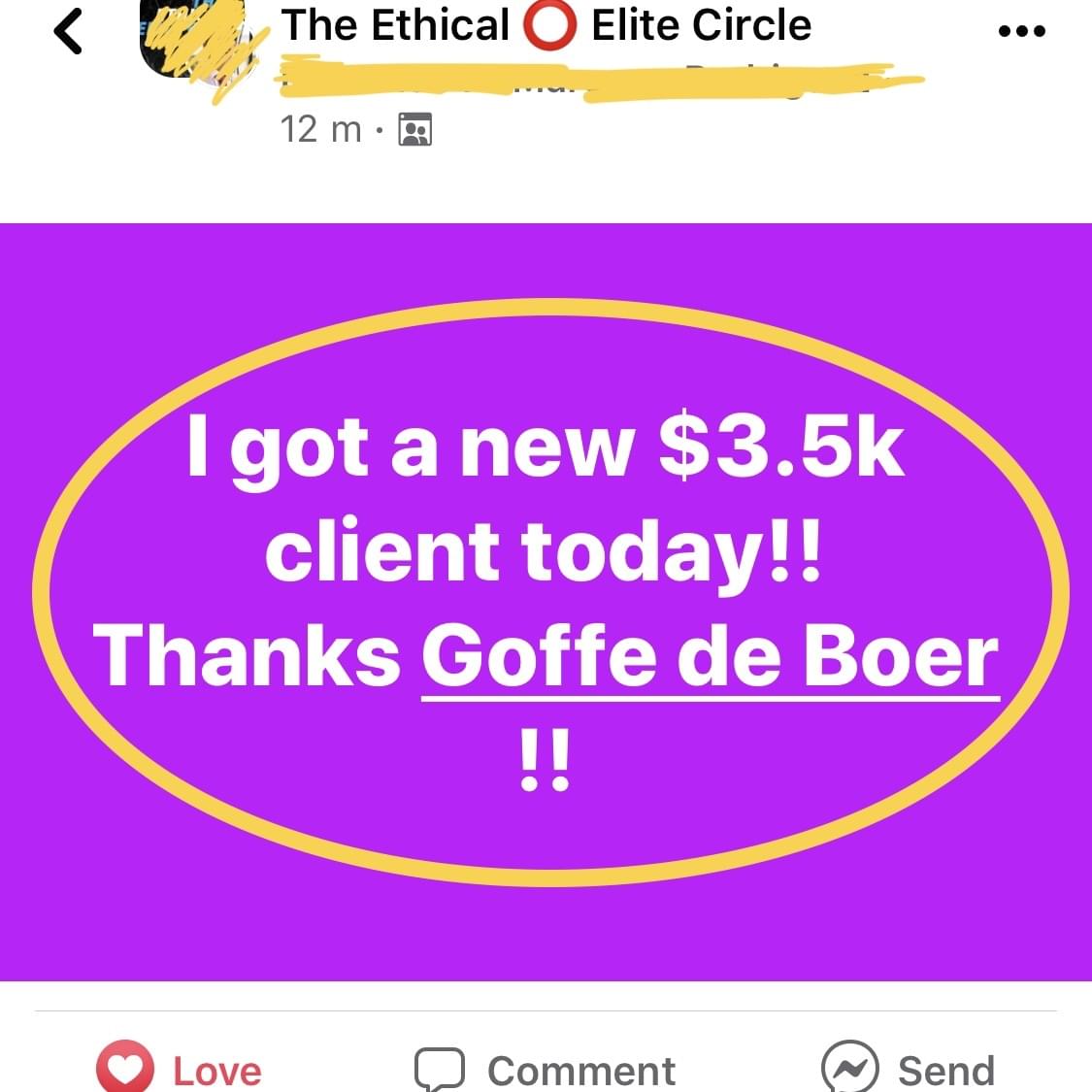Go back using the back arrow
1092x1092 pixels.
coord(68,31)
